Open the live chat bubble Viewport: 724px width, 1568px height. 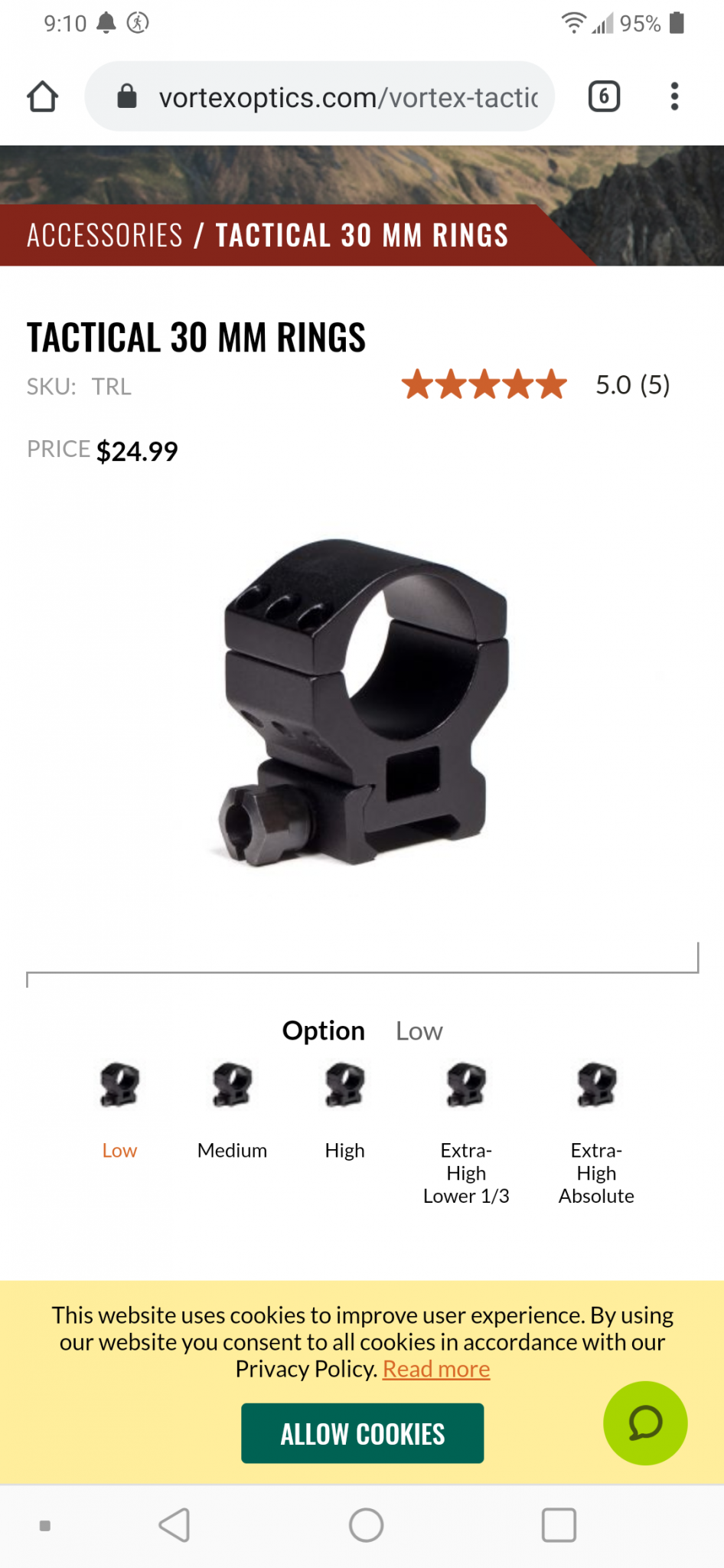645,1423
